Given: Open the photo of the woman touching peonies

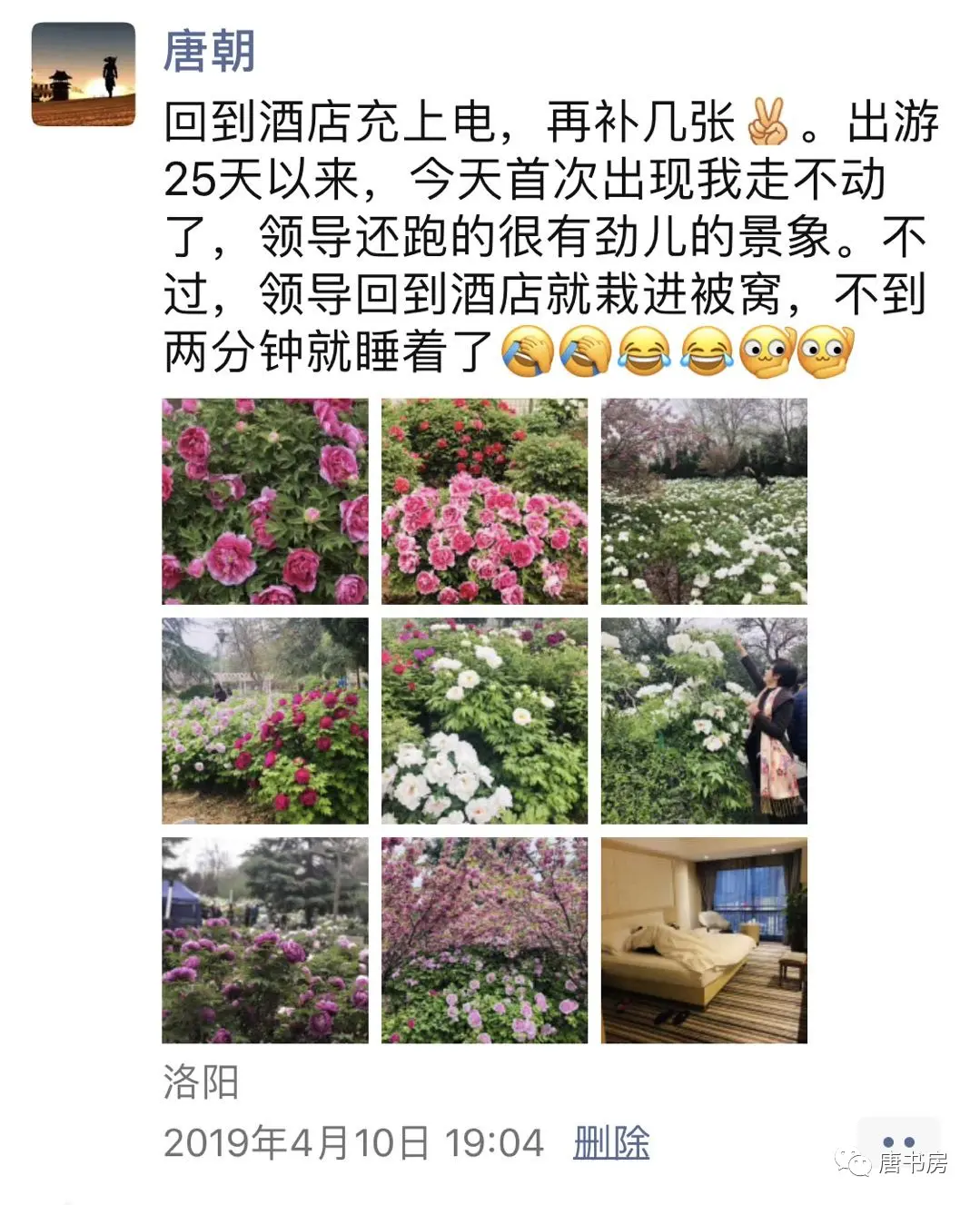Looking at the screenshot, I should pos(704,721).
